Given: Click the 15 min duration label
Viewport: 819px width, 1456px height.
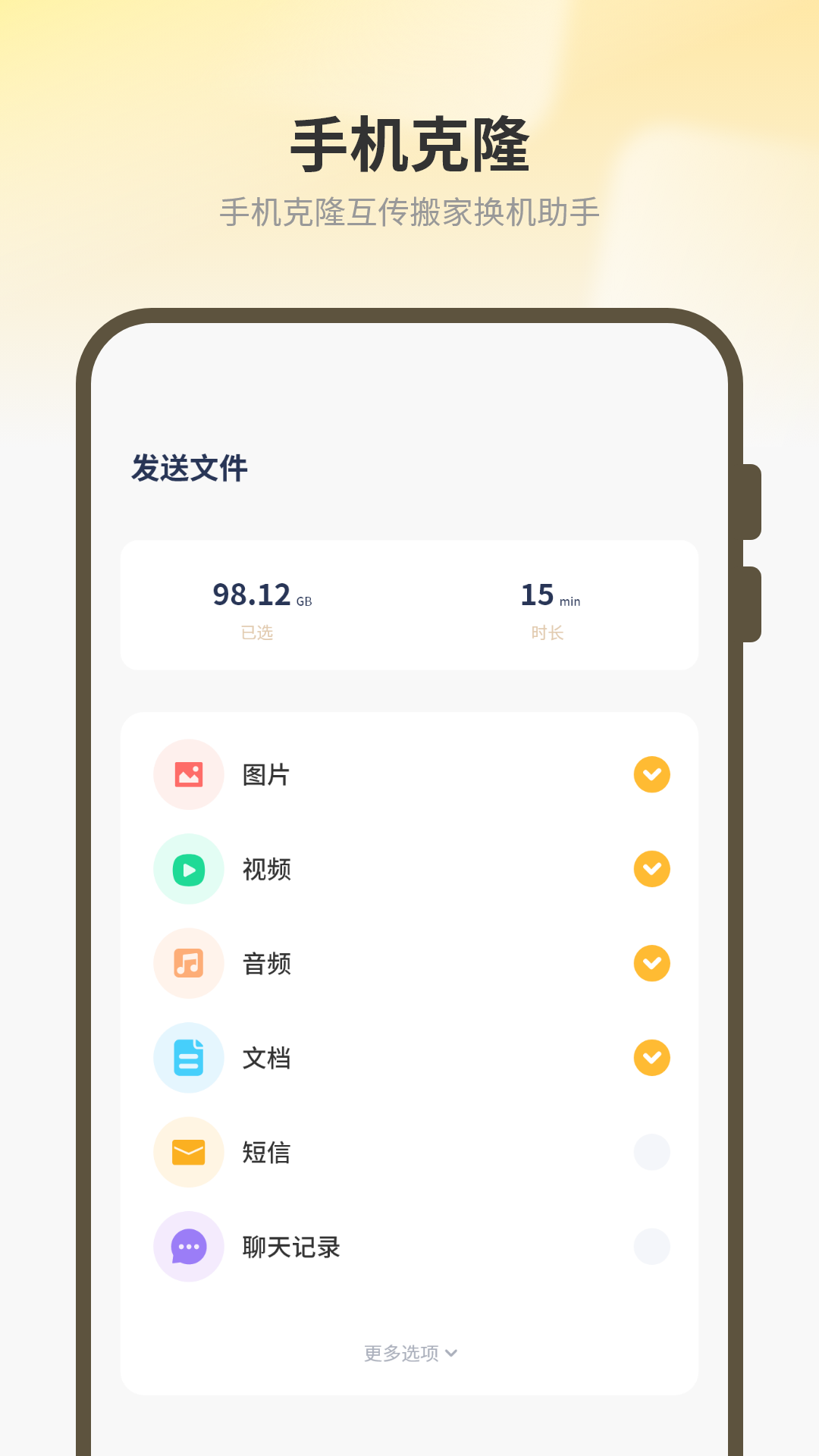Looking at the screenshot, I should 548,597.
